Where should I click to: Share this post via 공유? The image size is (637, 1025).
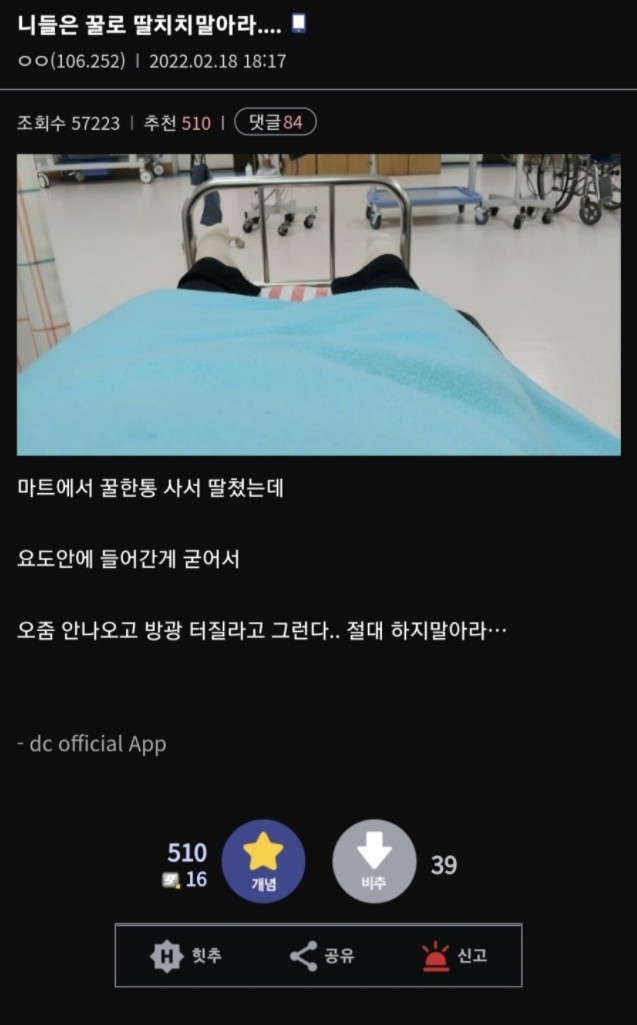click(x=322, y=956)
